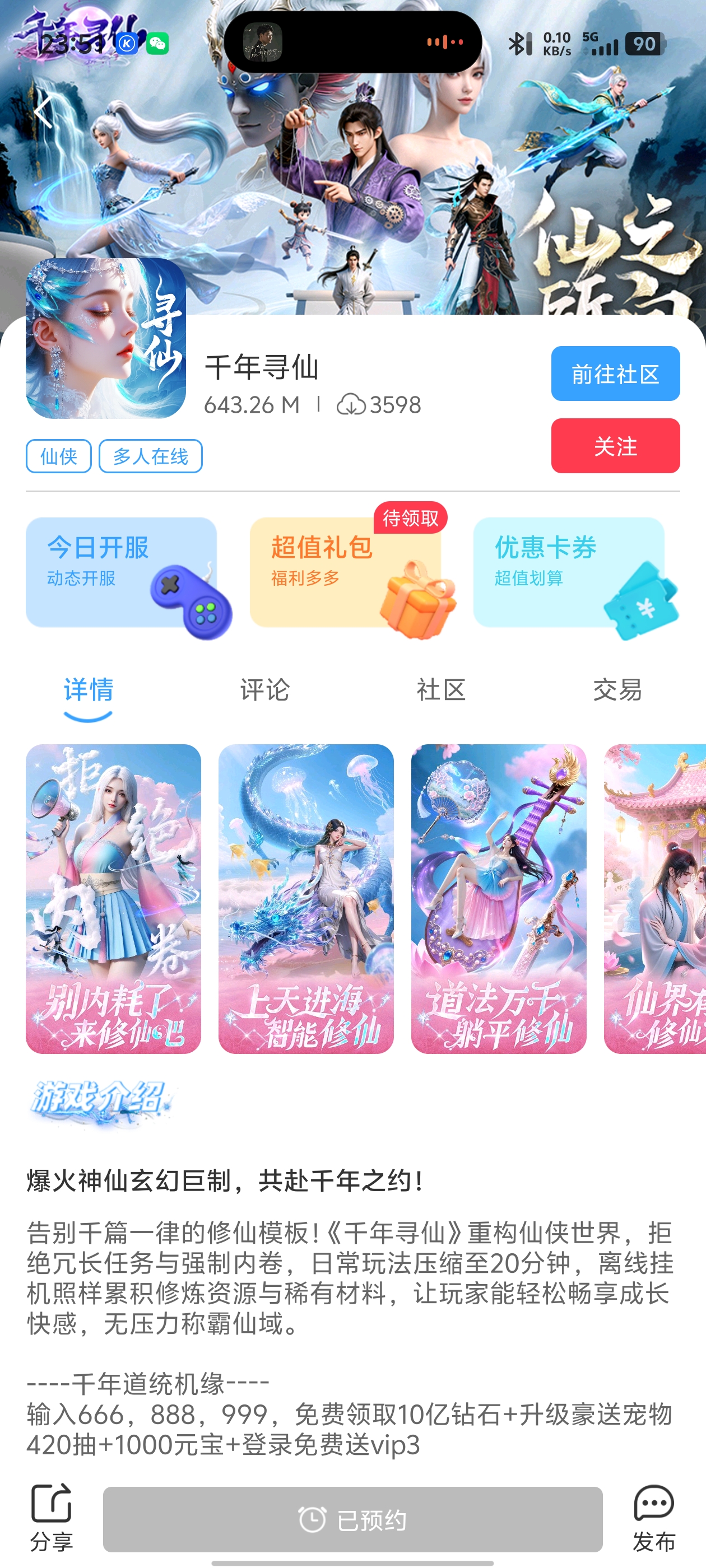Tap the 已预约 reservation button

[x=352, y=1519]
